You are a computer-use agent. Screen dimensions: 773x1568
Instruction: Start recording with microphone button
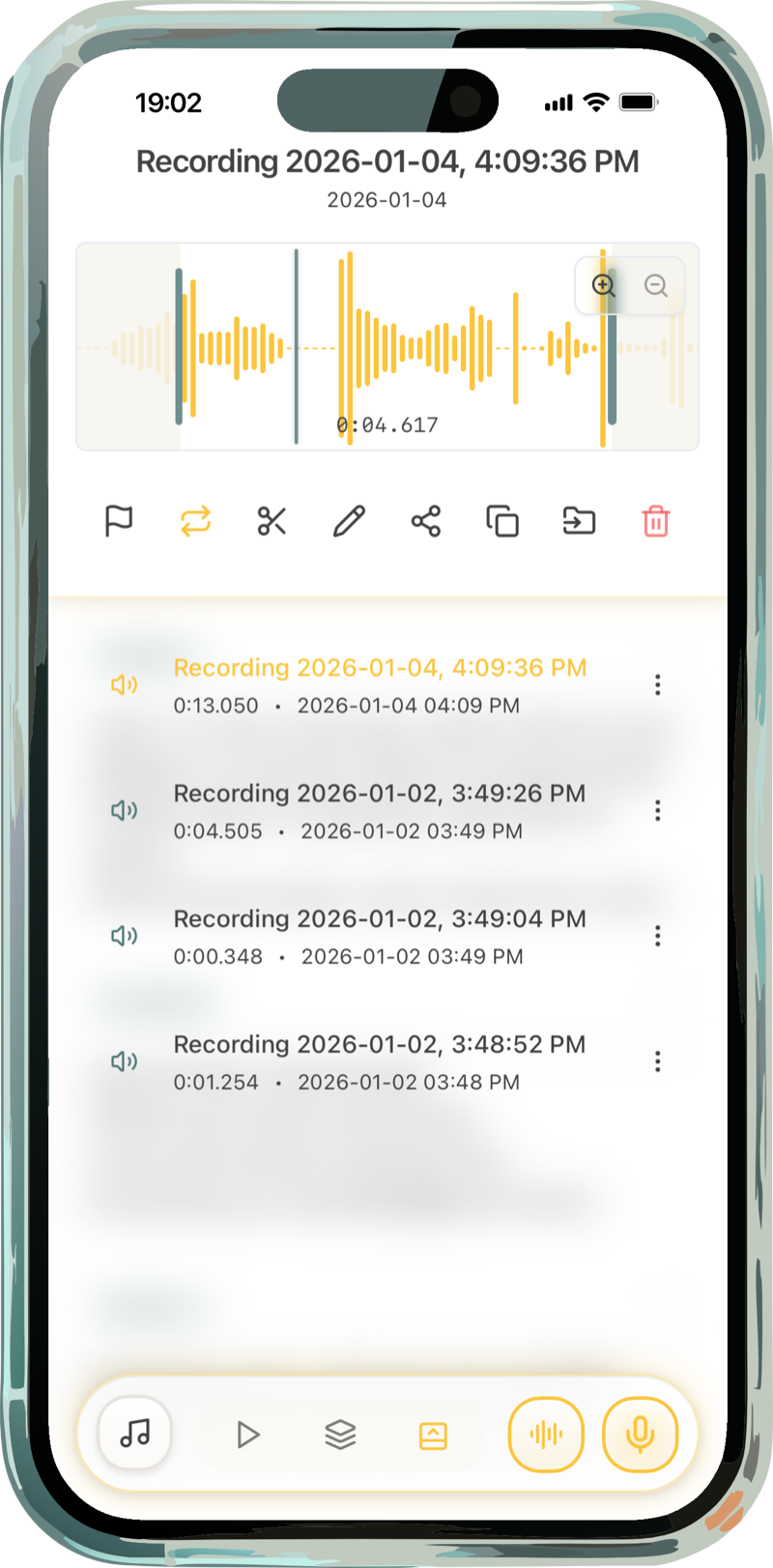click(640, 1435)
